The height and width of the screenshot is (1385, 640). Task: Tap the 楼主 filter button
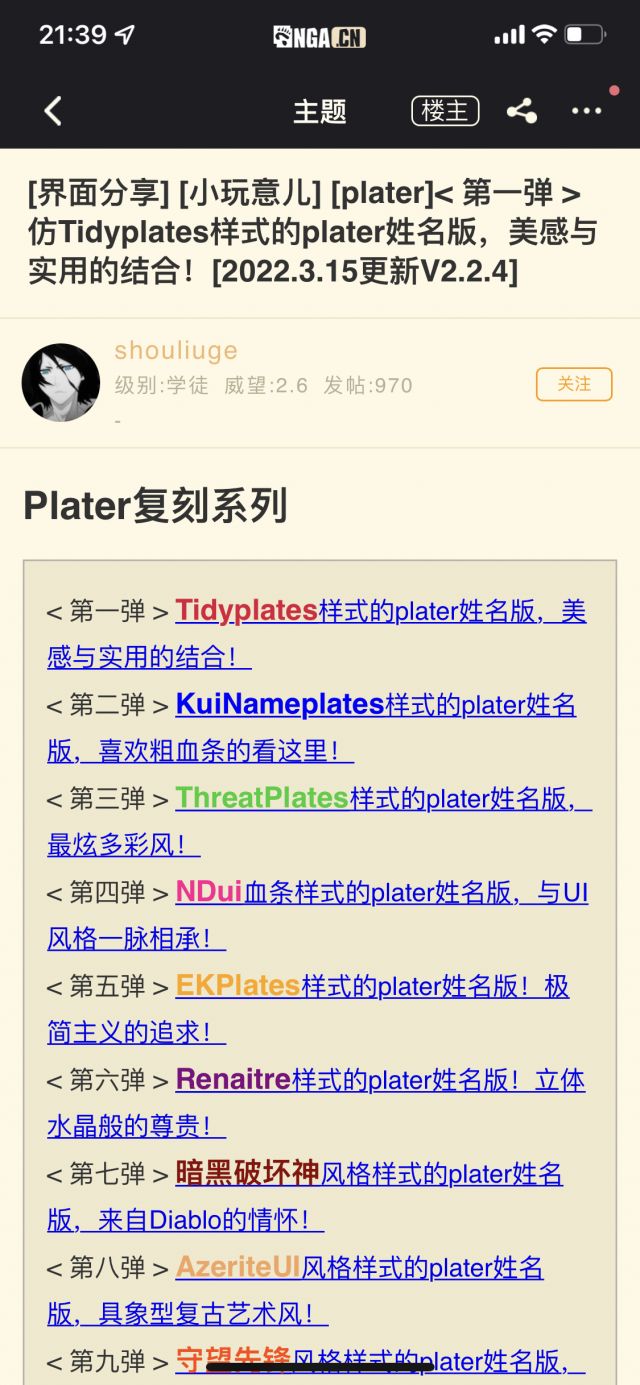(445, 111)
